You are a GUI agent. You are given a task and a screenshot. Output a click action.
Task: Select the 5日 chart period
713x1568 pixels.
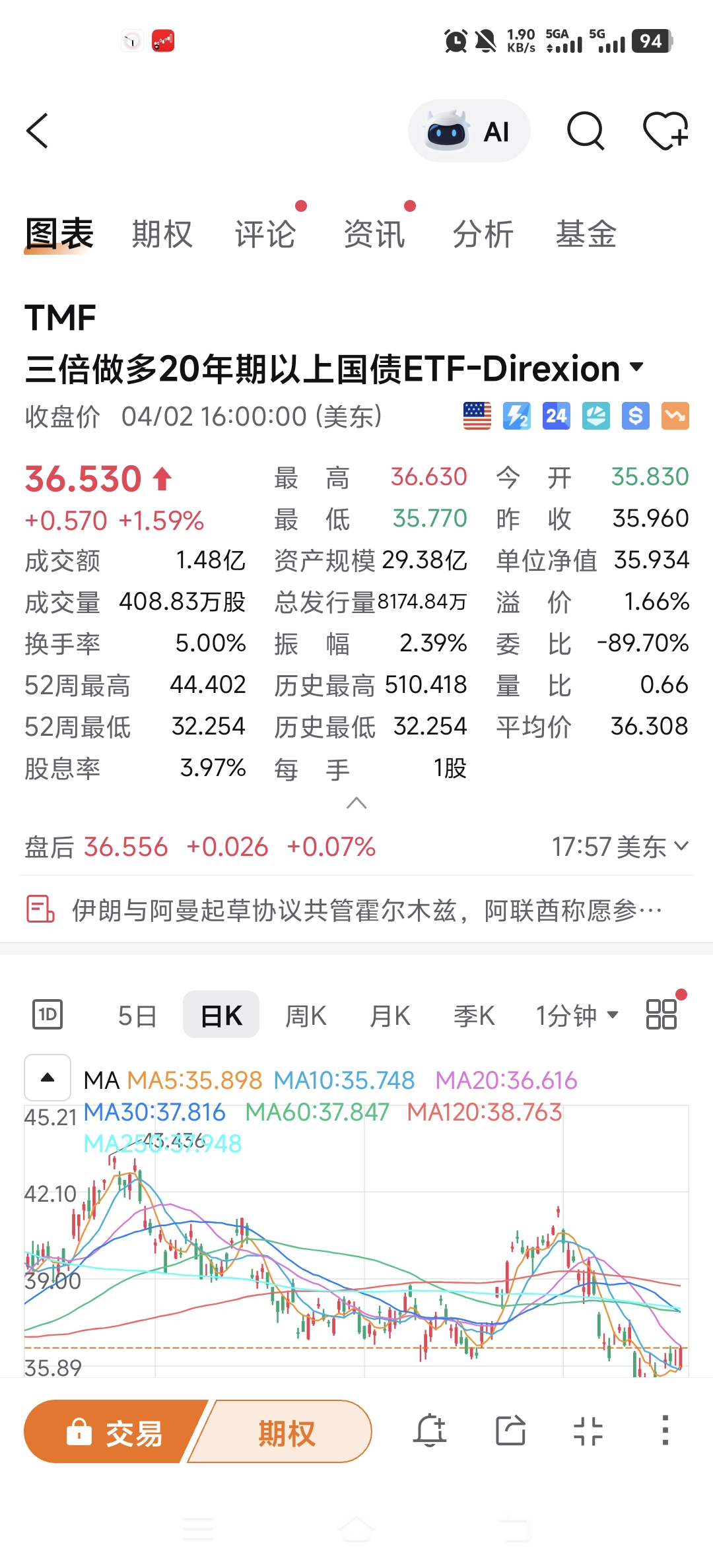pos(137,1016)
